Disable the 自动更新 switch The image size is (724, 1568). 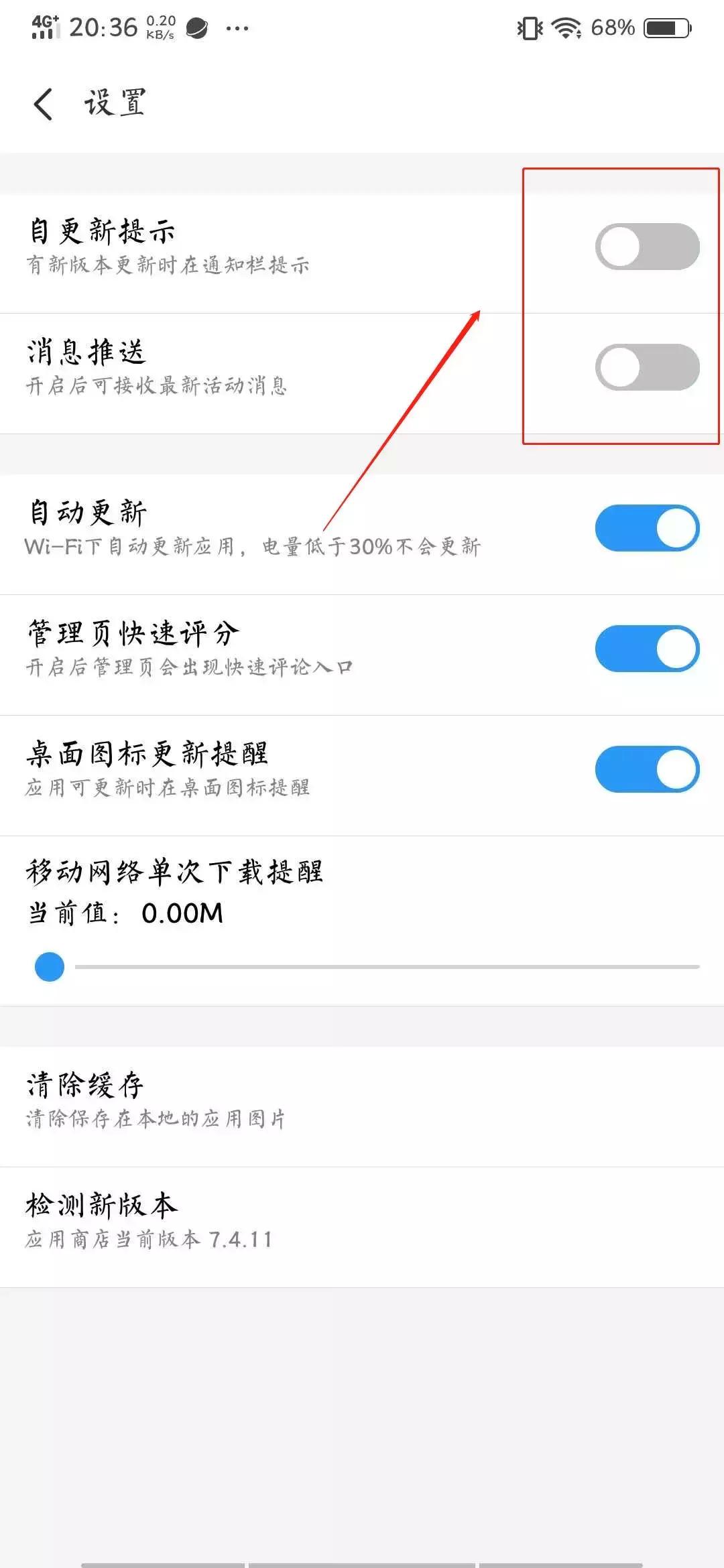click(647, 527)
